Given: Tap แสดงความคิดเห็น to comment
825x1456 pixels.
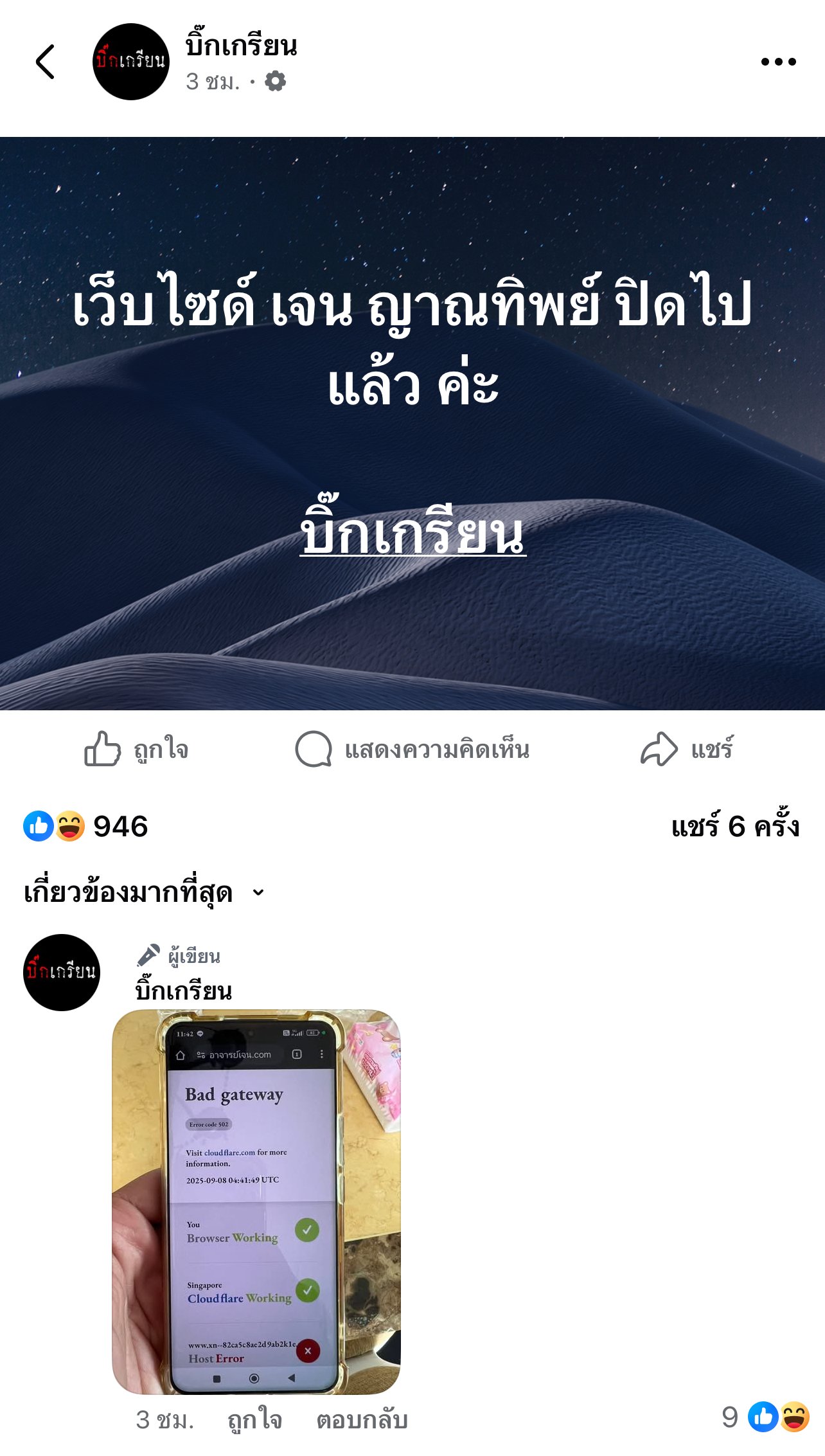Looking at the screenshot, I should coord(412,750).
